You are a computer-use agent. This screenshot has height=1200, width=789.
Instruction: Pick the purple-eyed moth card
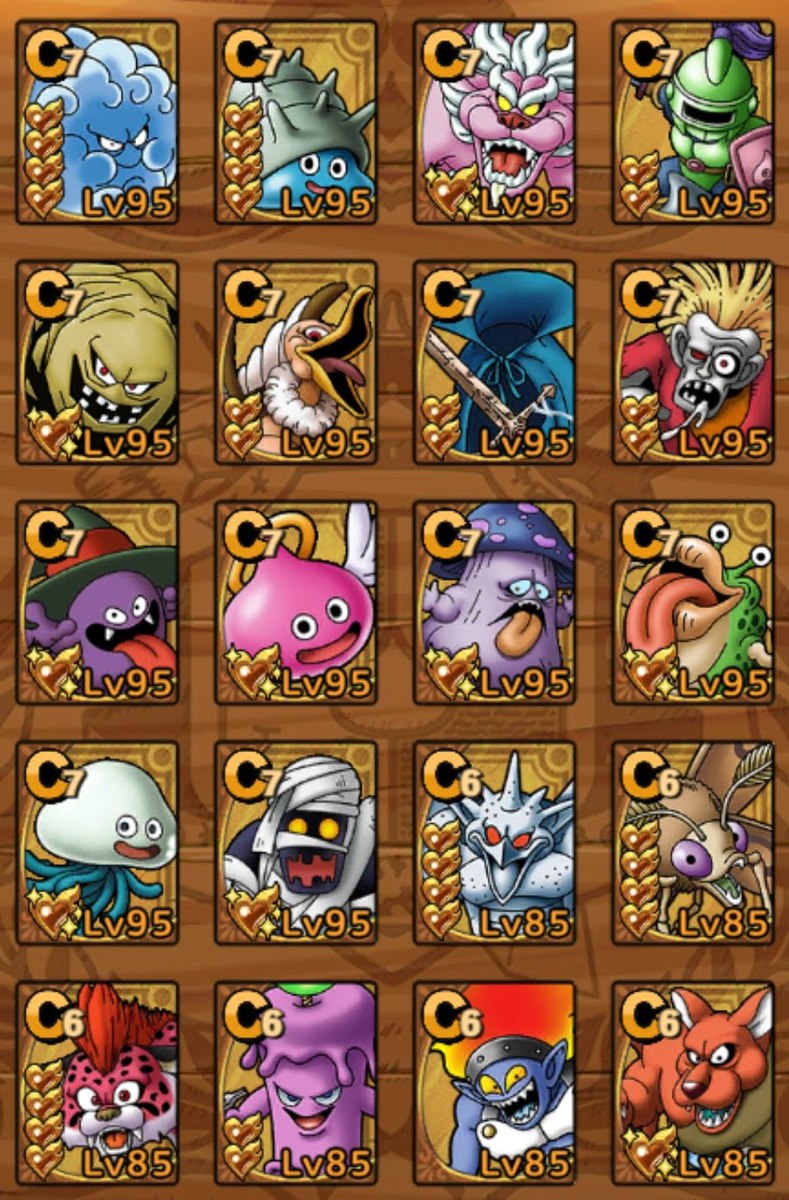(692, 842)
